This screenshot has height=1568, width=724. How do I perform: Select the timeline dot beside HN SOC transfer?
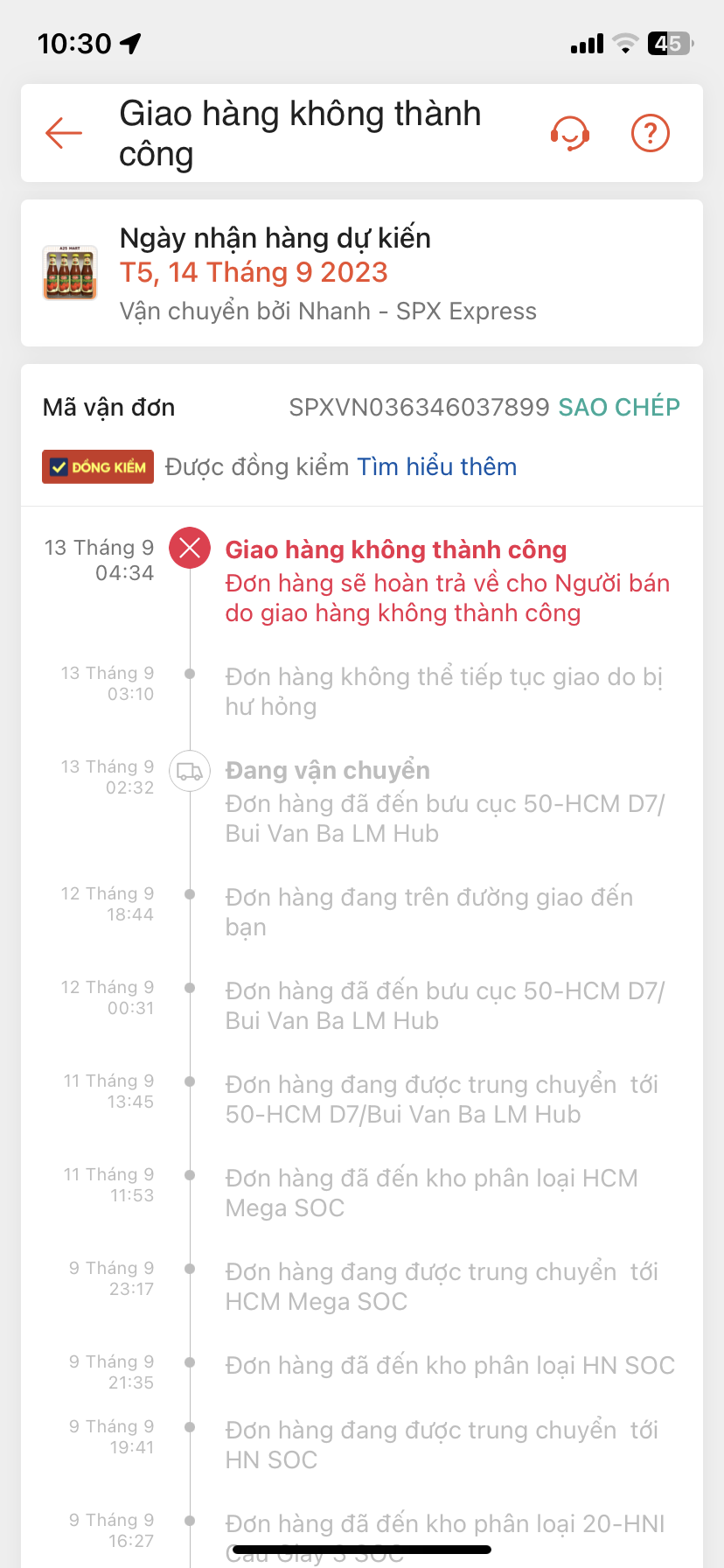[190, 1427]
